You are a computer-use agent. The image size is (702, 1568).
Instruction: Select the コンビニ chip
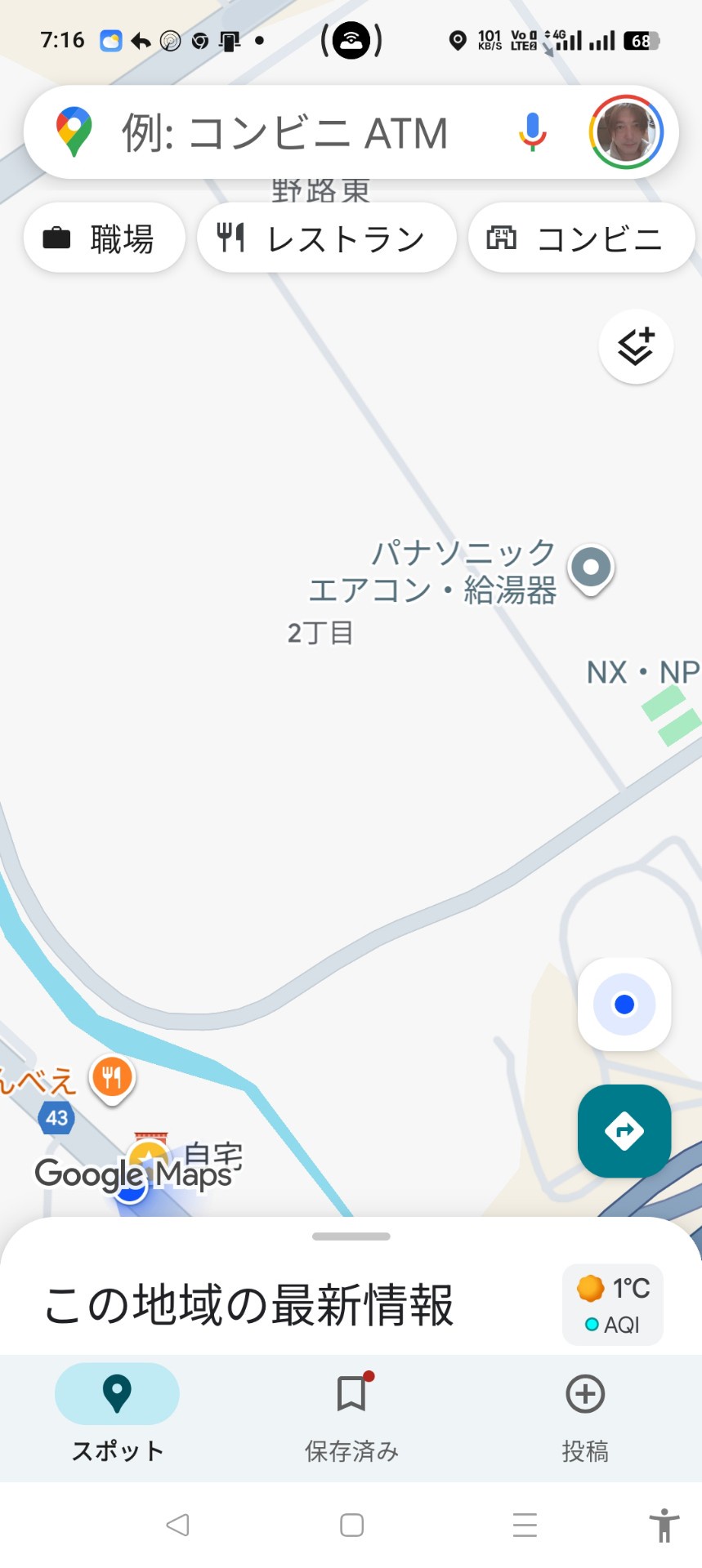point(581,238)
